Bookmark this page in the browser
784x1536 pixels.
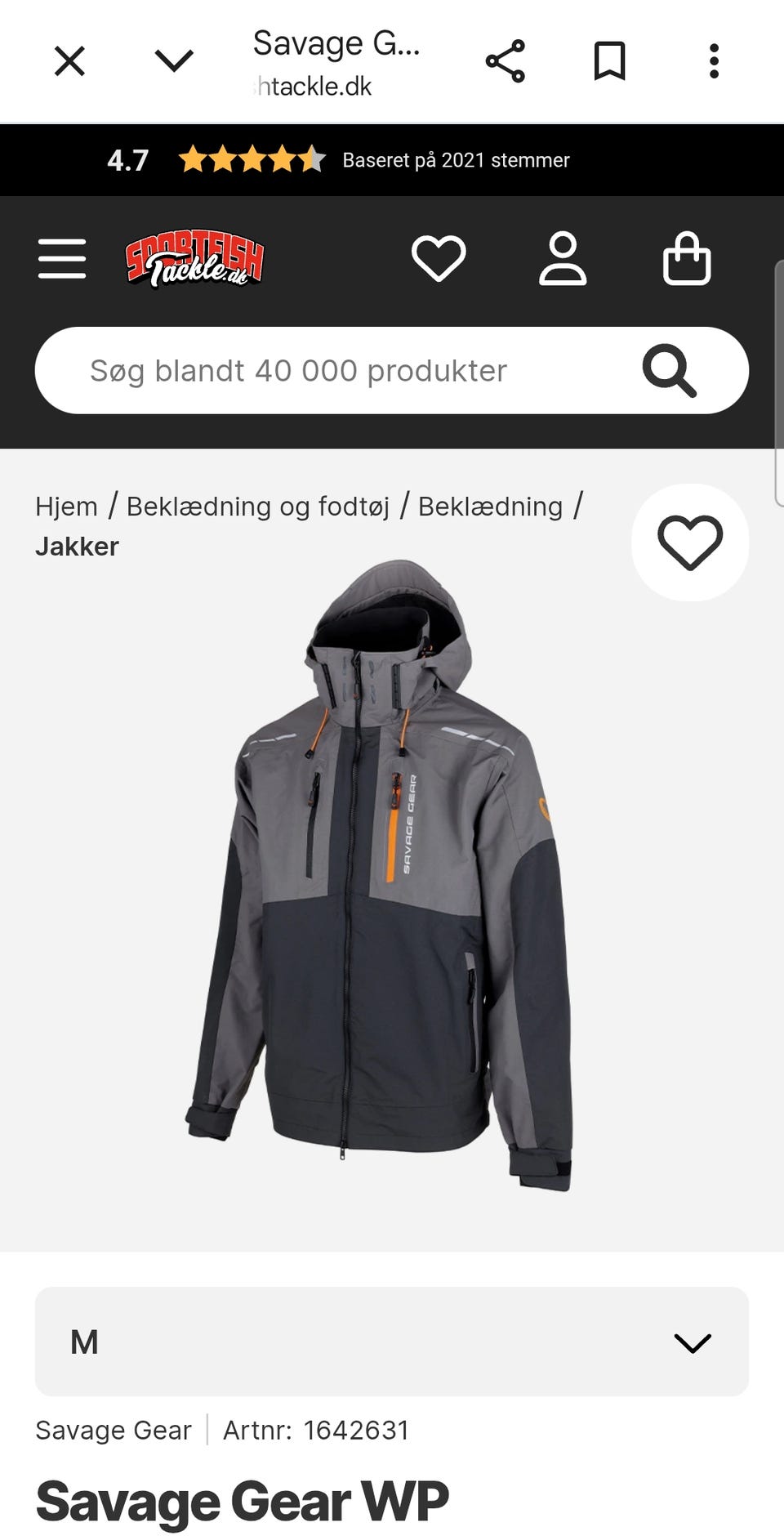tap(609, 61)
